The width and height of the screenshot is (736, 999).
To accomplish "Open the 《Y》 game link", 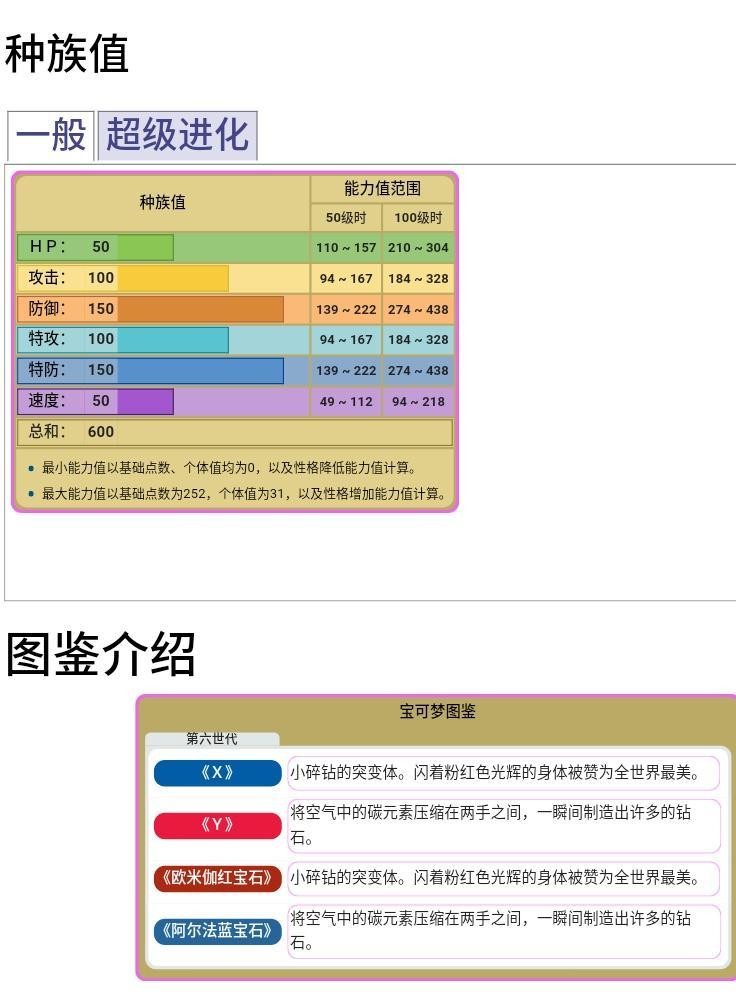I will point(217,825).
